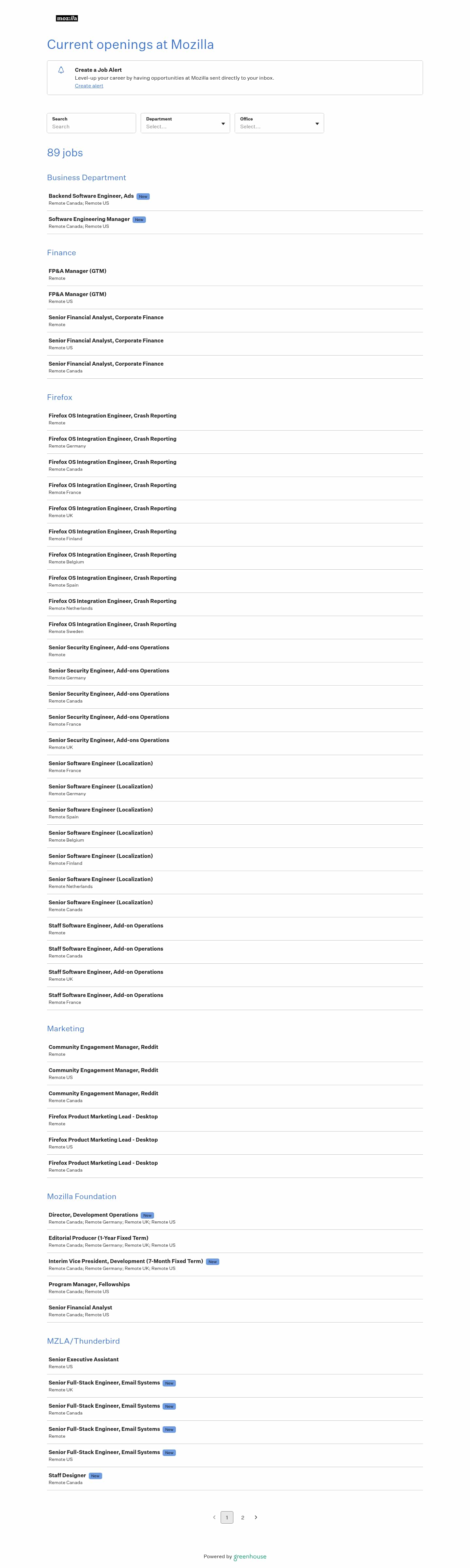Open Senior Executive Assistant listing
This screenshot has height=1568, width=470.
coord(84,1360)
